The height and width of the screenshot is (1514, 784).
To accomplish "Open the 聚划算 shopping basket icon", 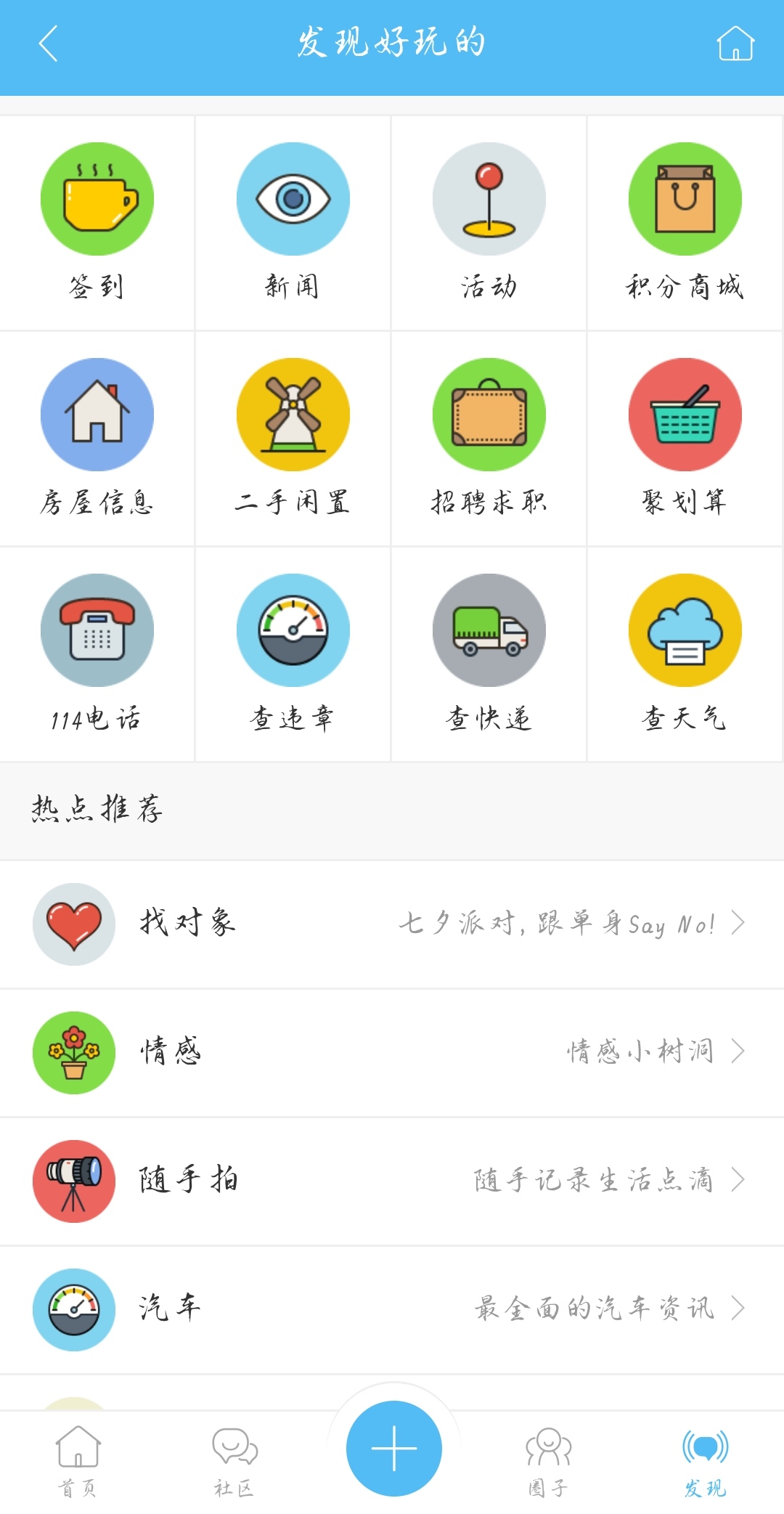I will (x=685, y=414).
